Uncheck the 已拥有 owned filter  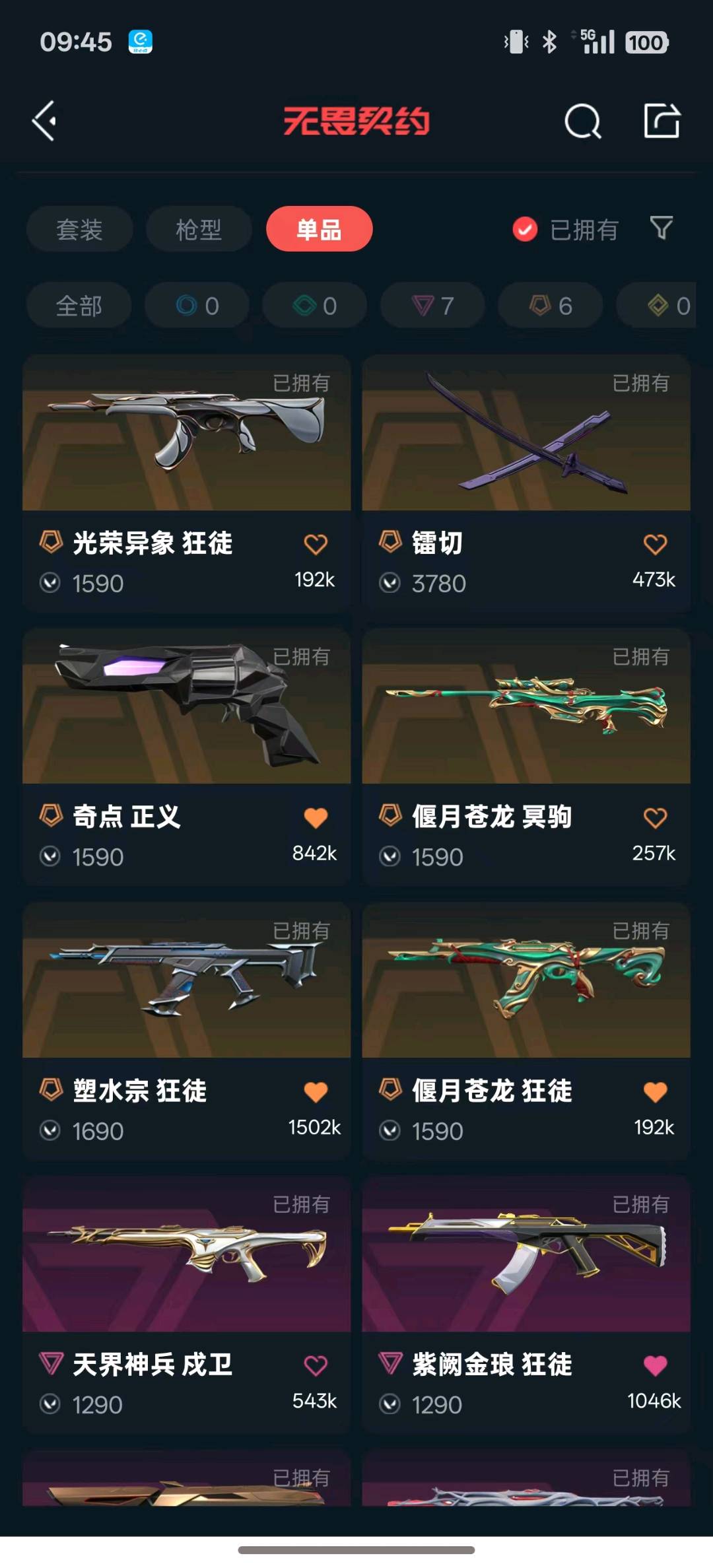pos(565,230)
